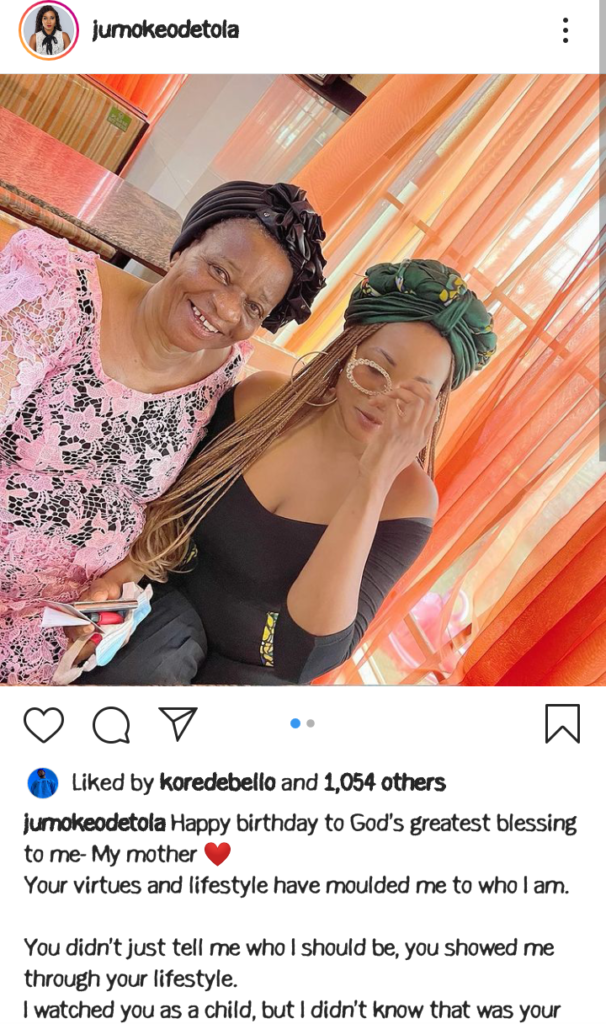The image size is (606, 1024).
Task: Share the post via paper plane icon
Action: click(x=178, y=724)
